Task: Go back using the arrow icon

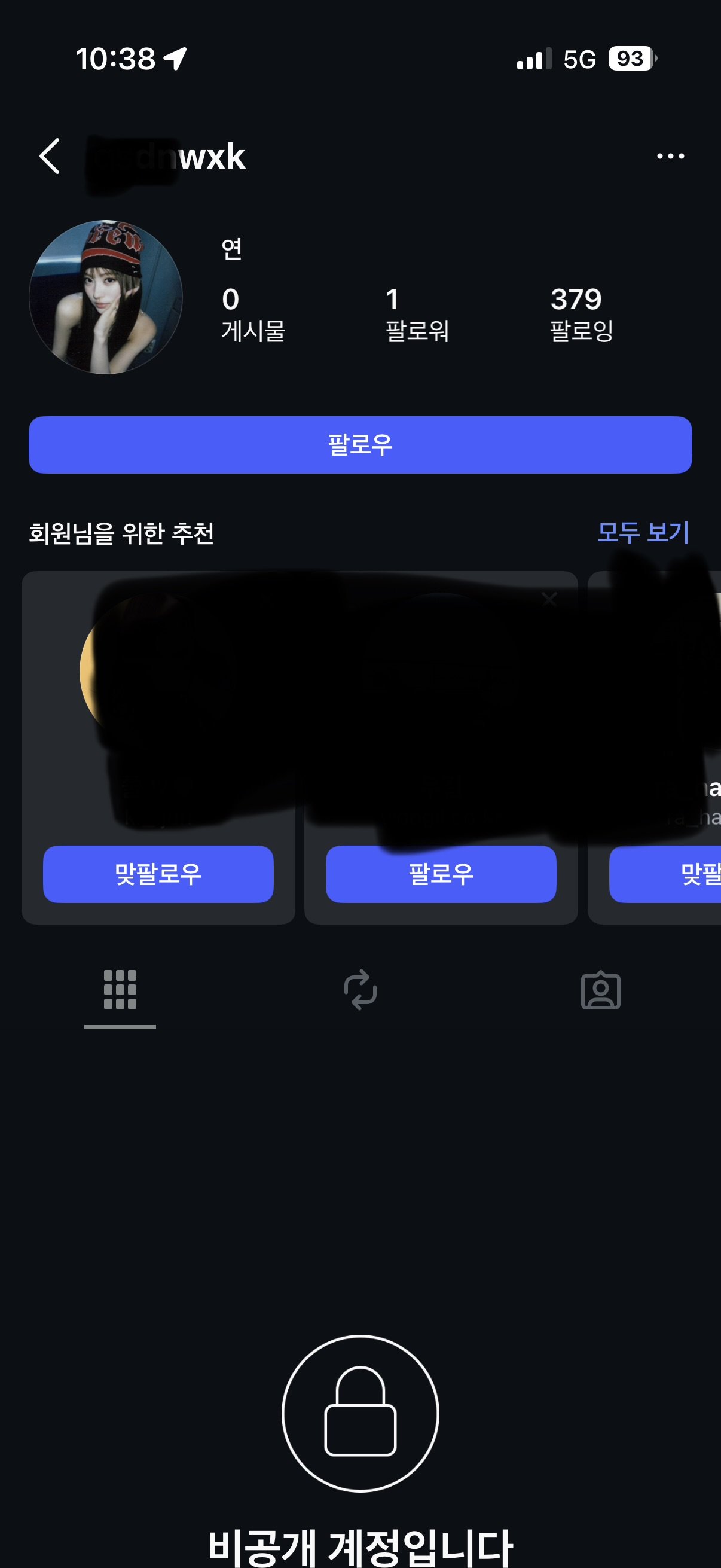Action: (x=50, y=157)
